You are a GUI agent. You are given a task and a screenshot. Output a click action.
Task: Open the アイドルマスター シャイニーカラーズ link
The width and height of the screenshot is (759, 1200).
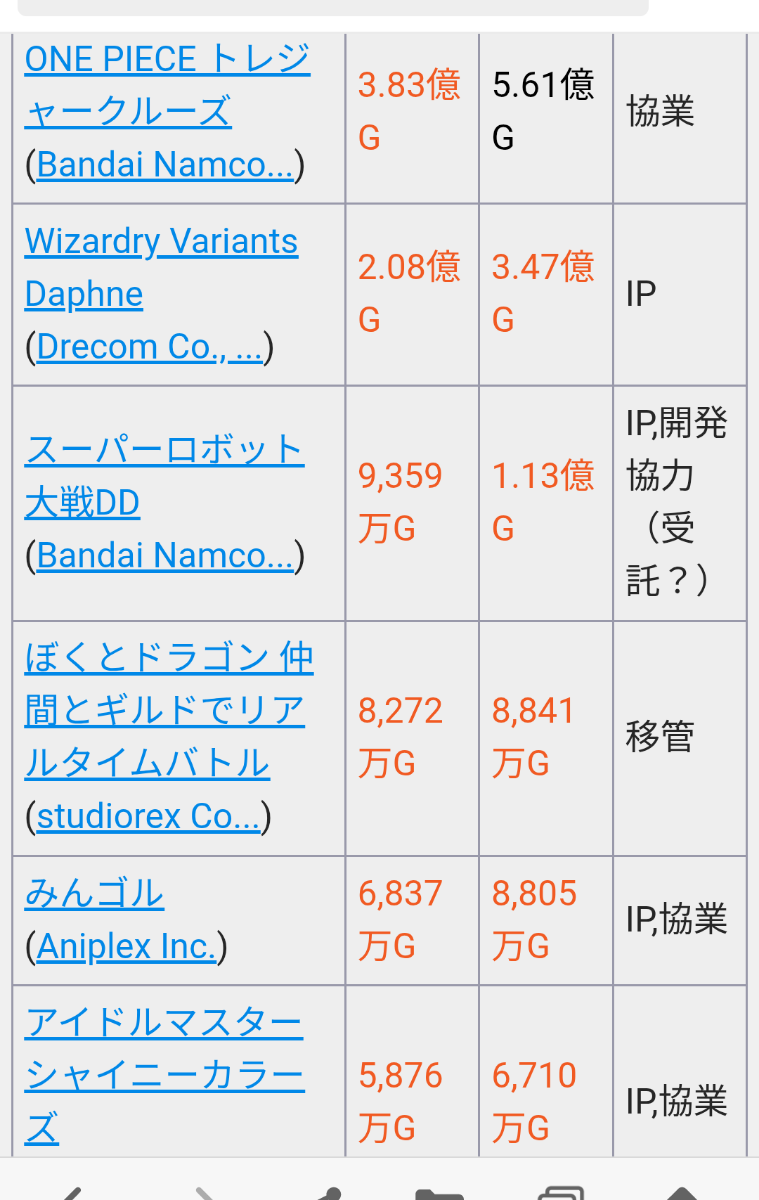(164, 1076)
